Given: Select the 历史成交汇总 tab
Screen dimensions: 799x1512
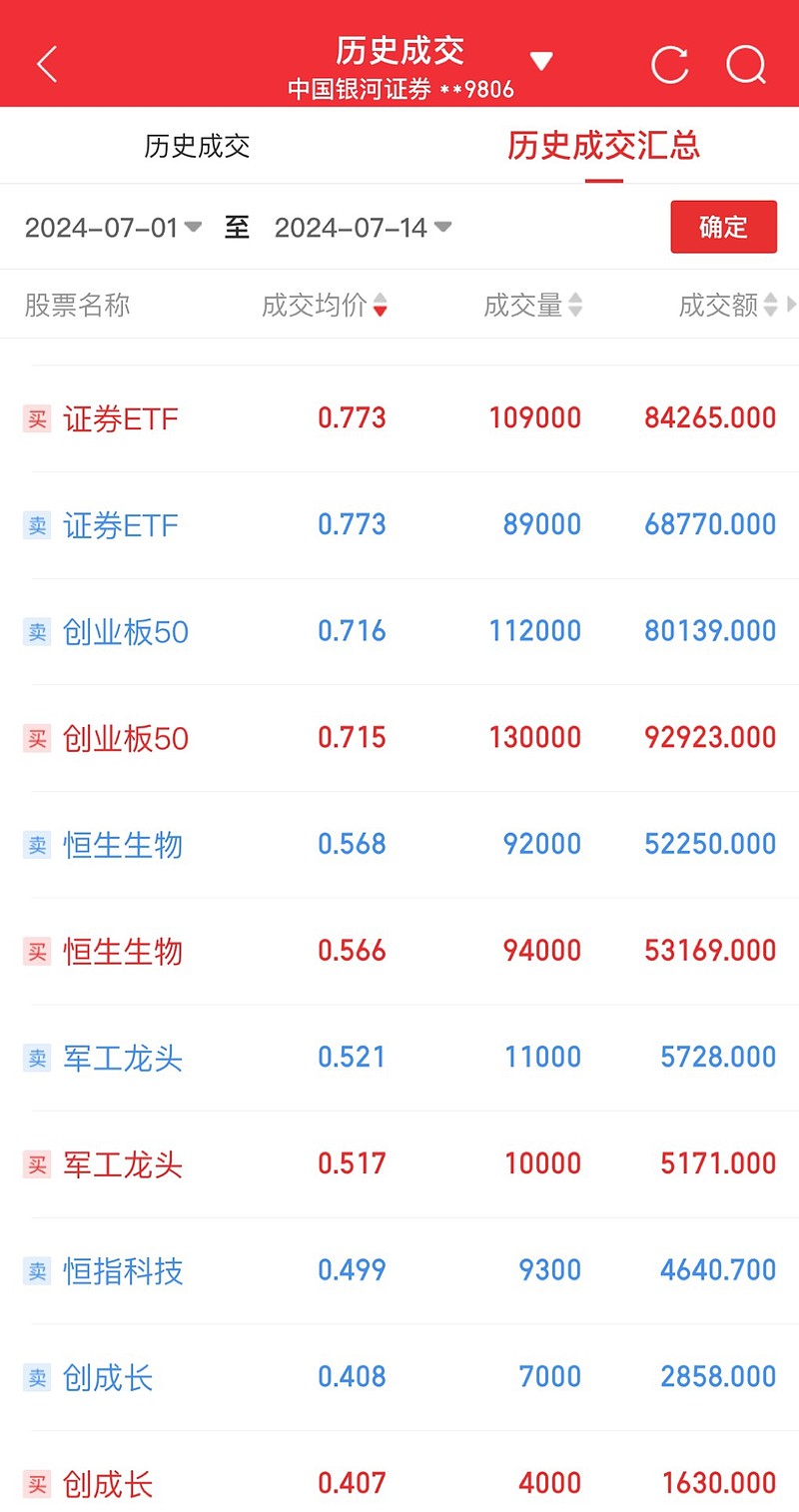Looking at the screenshot, I should [x=603, y=146].
